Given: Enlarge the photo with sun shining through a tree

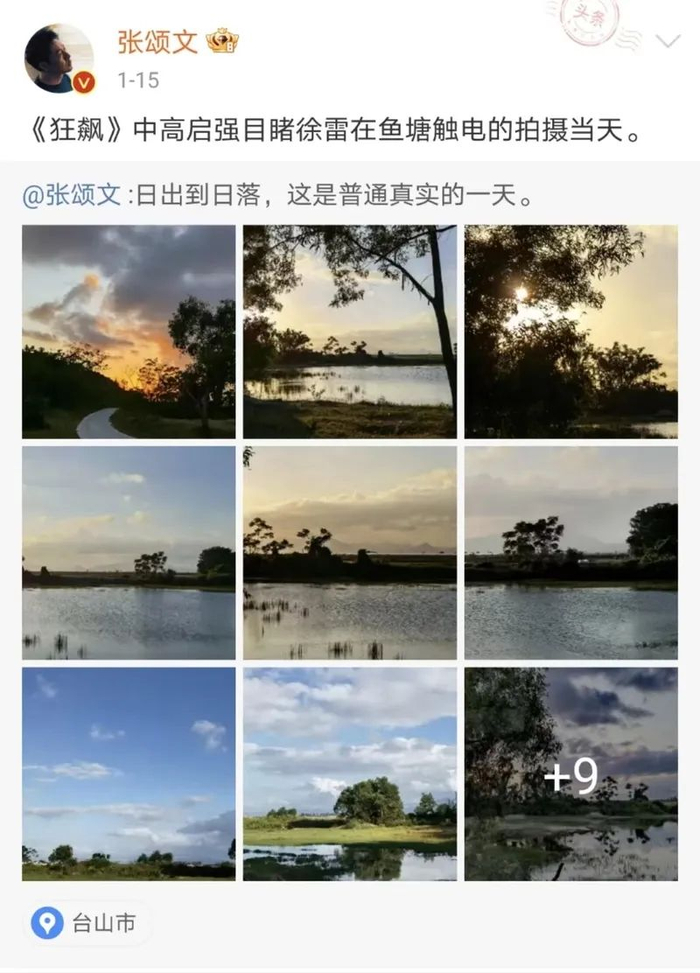Looking at the screenshot, I should 570,332.
